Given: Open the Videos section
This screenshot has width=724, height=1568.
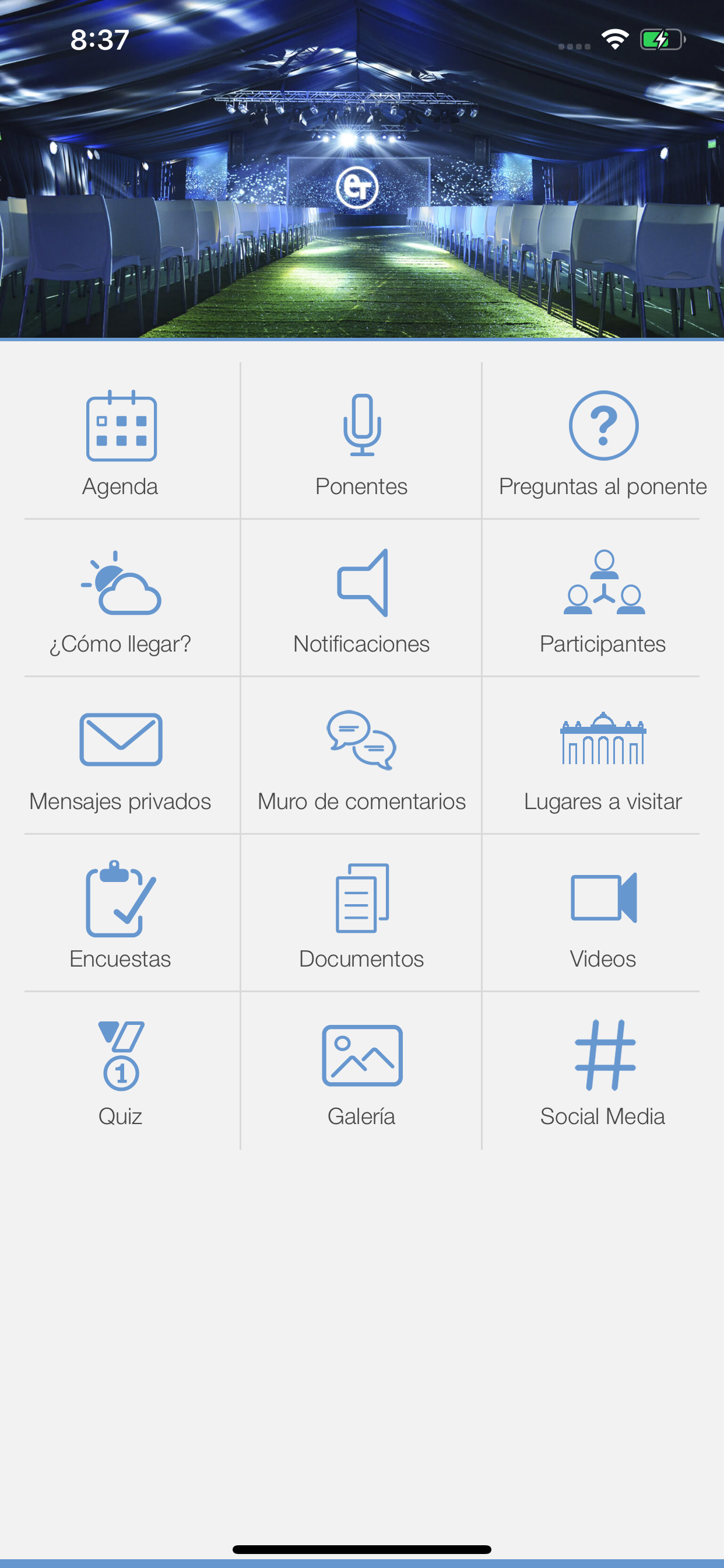Looking at the screenshot, I should [x=602, y=914].
